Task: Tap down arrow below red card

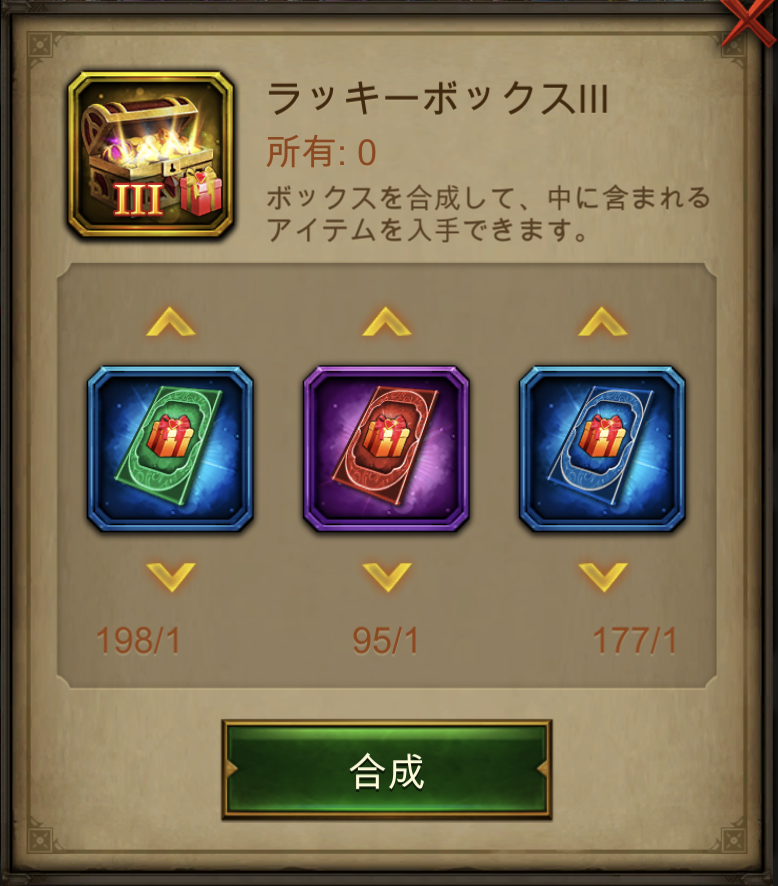Action: click(386, 577)
